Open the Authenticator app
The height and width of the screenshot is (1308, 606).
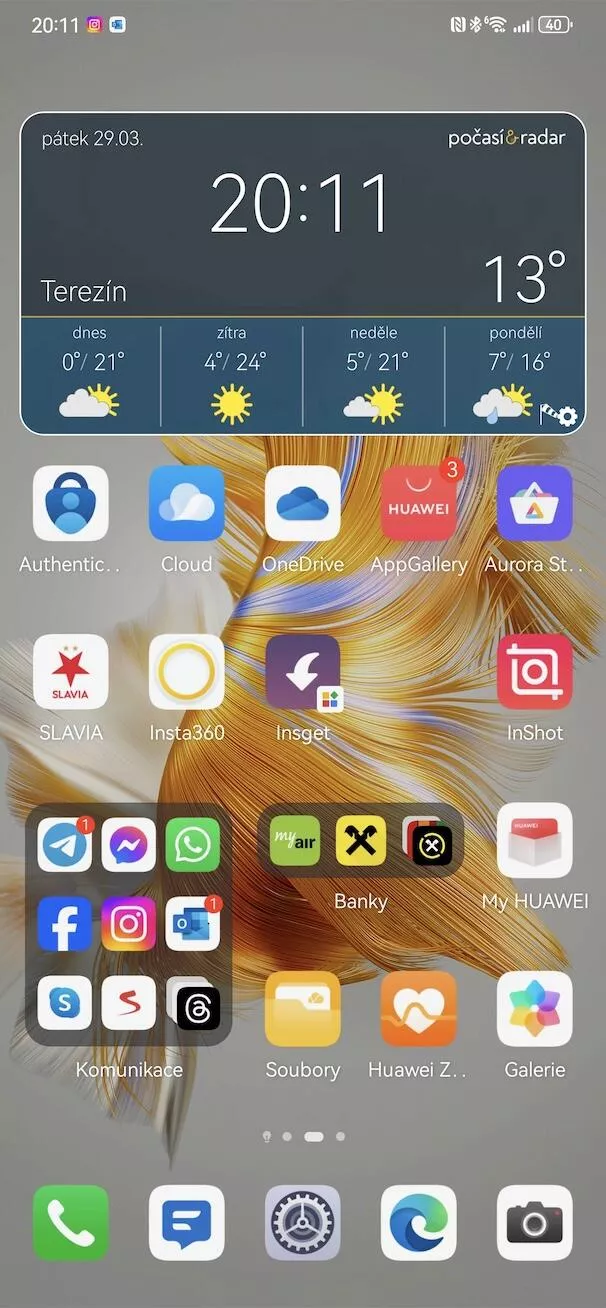point(70,503)
